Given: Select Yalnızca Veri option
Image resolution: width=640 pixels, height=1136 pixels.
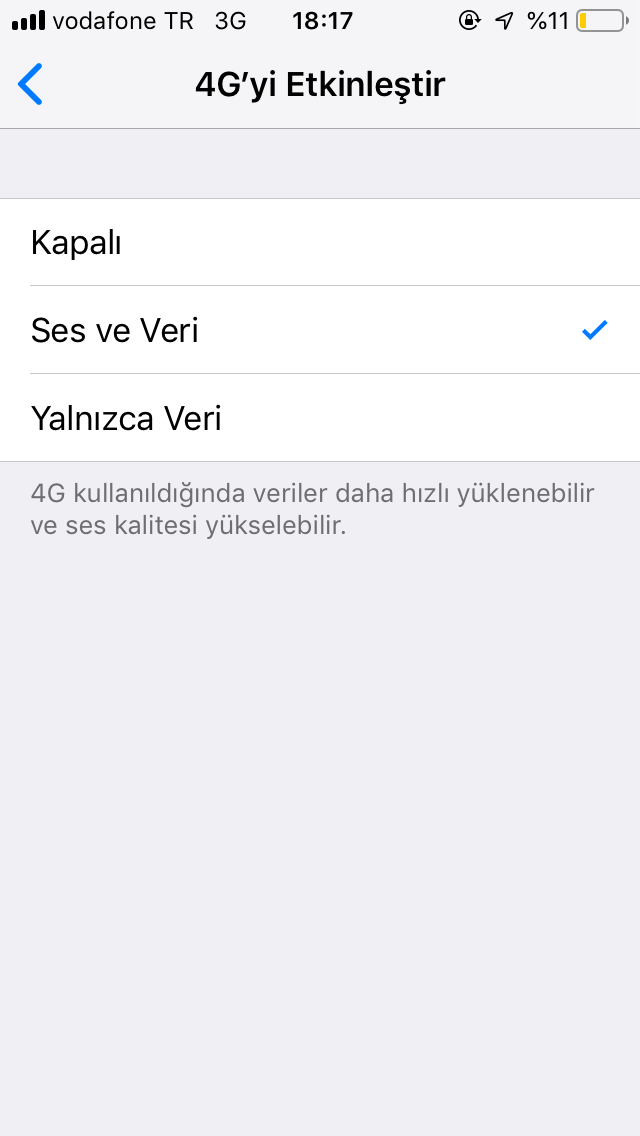Looking at the screenshot, I should [320, 418].
